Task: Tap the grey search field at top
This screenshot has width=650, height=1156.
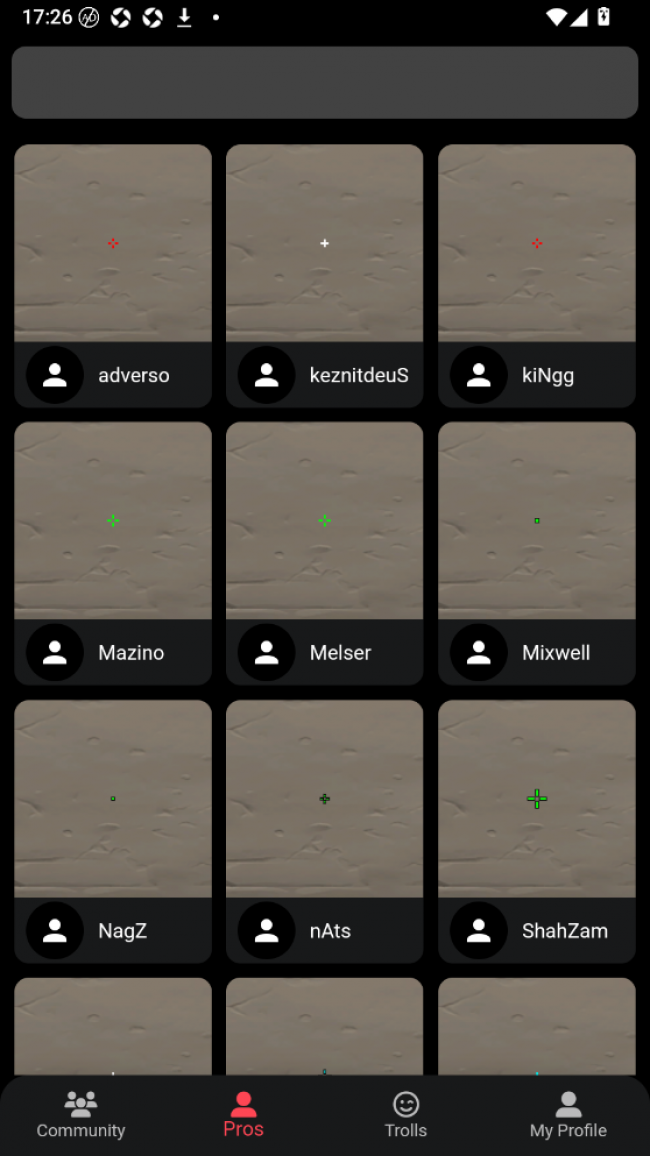Action: point(324,83)
